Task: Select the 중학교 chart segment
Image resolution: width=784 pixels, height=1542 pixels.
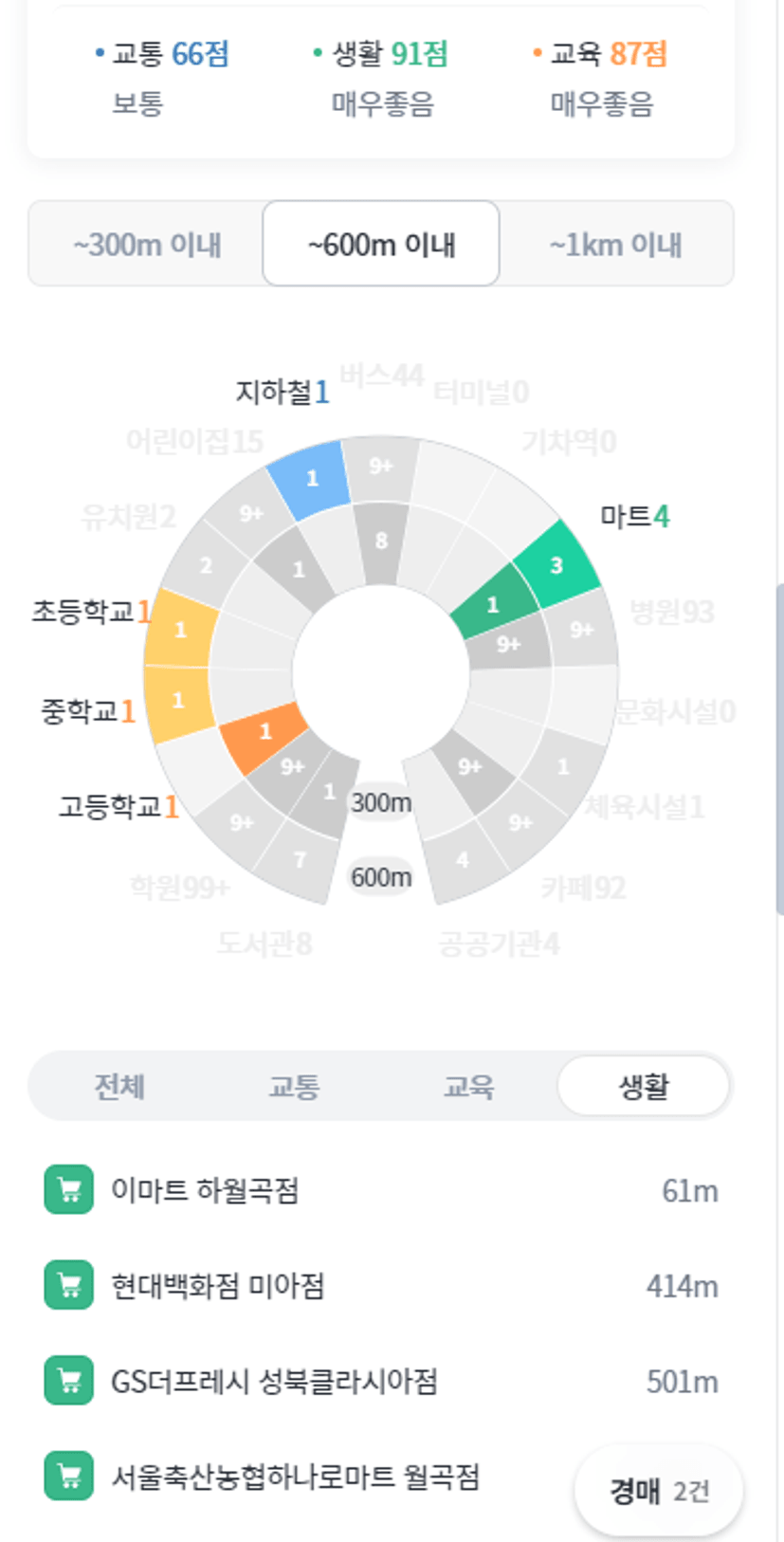Action: pyautogui.click(x=178, y=702)
